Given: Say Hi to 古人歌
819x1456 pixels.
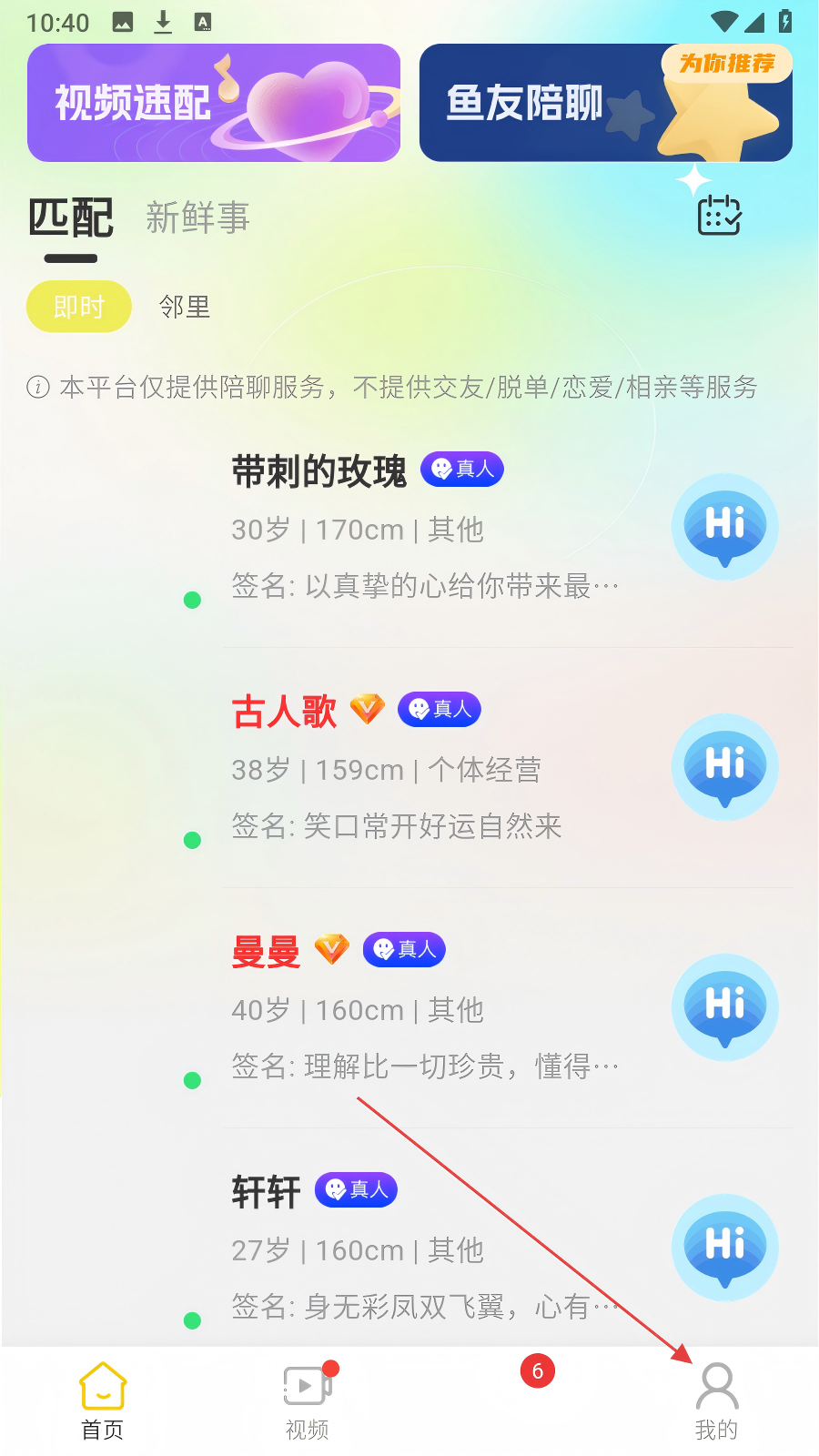Looking at the screenshot, I should tap(724, 767).
